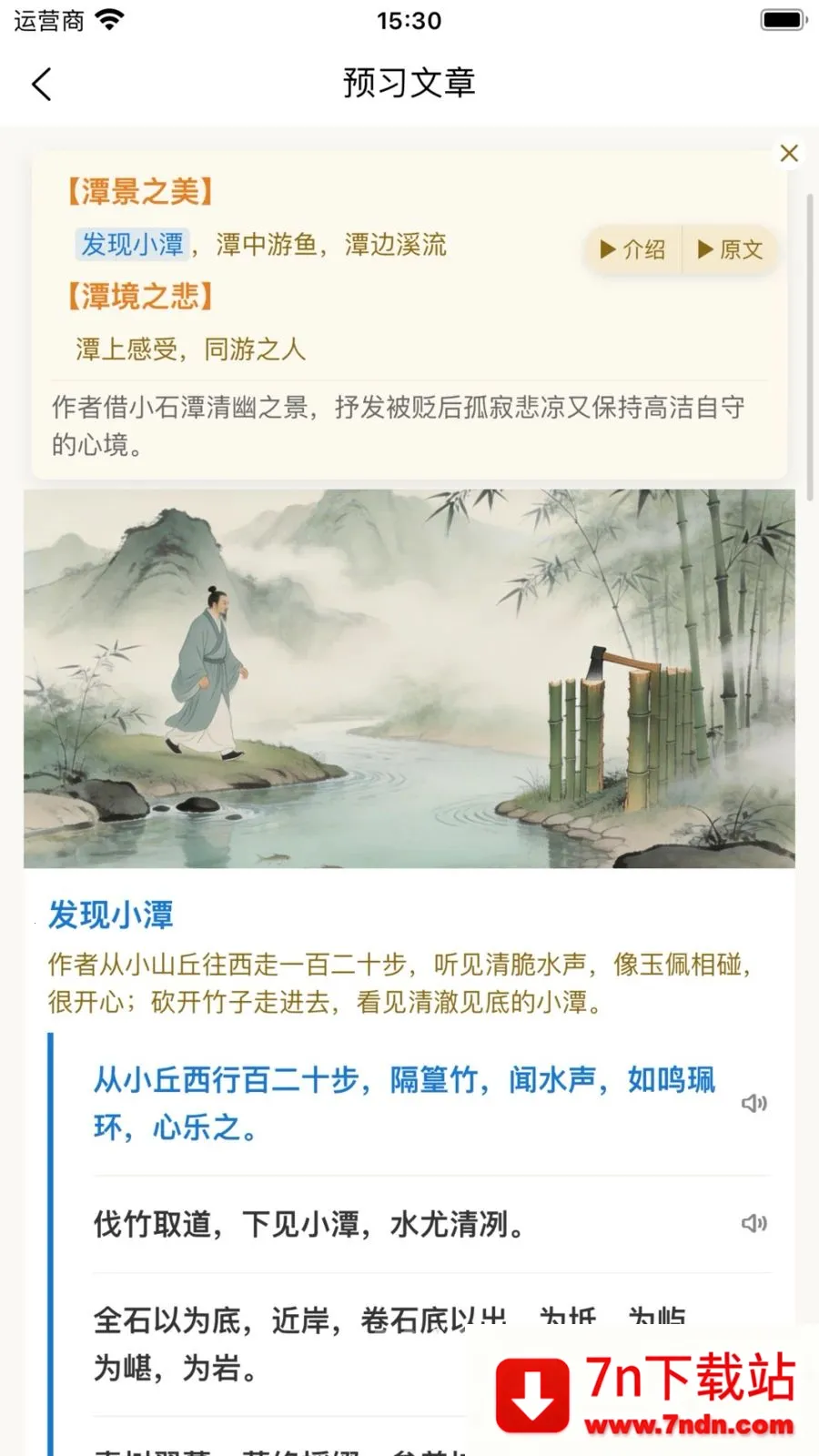Play the 原文 audio

pyautogui.click(x=730, y=249)
